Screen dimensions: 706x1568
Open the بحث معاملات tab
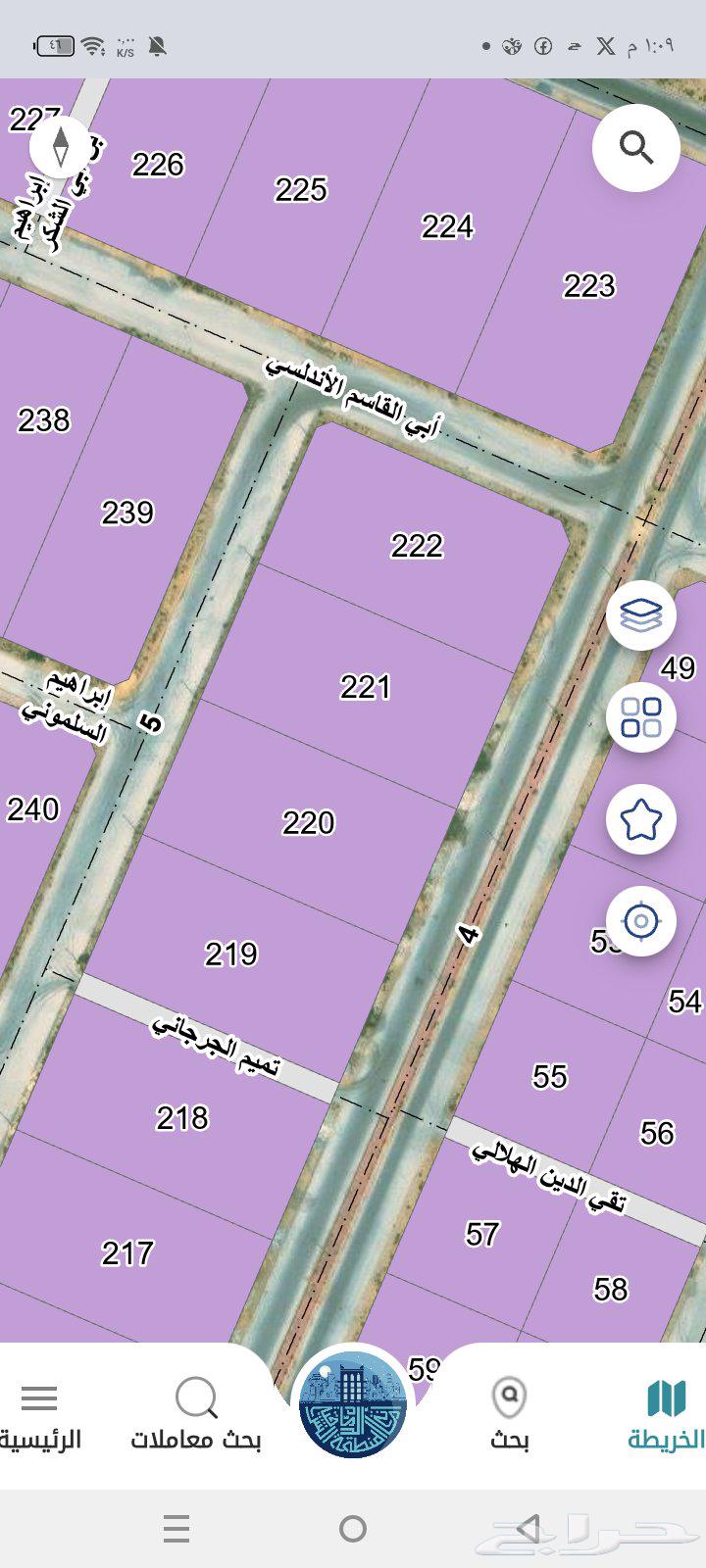196,1414
